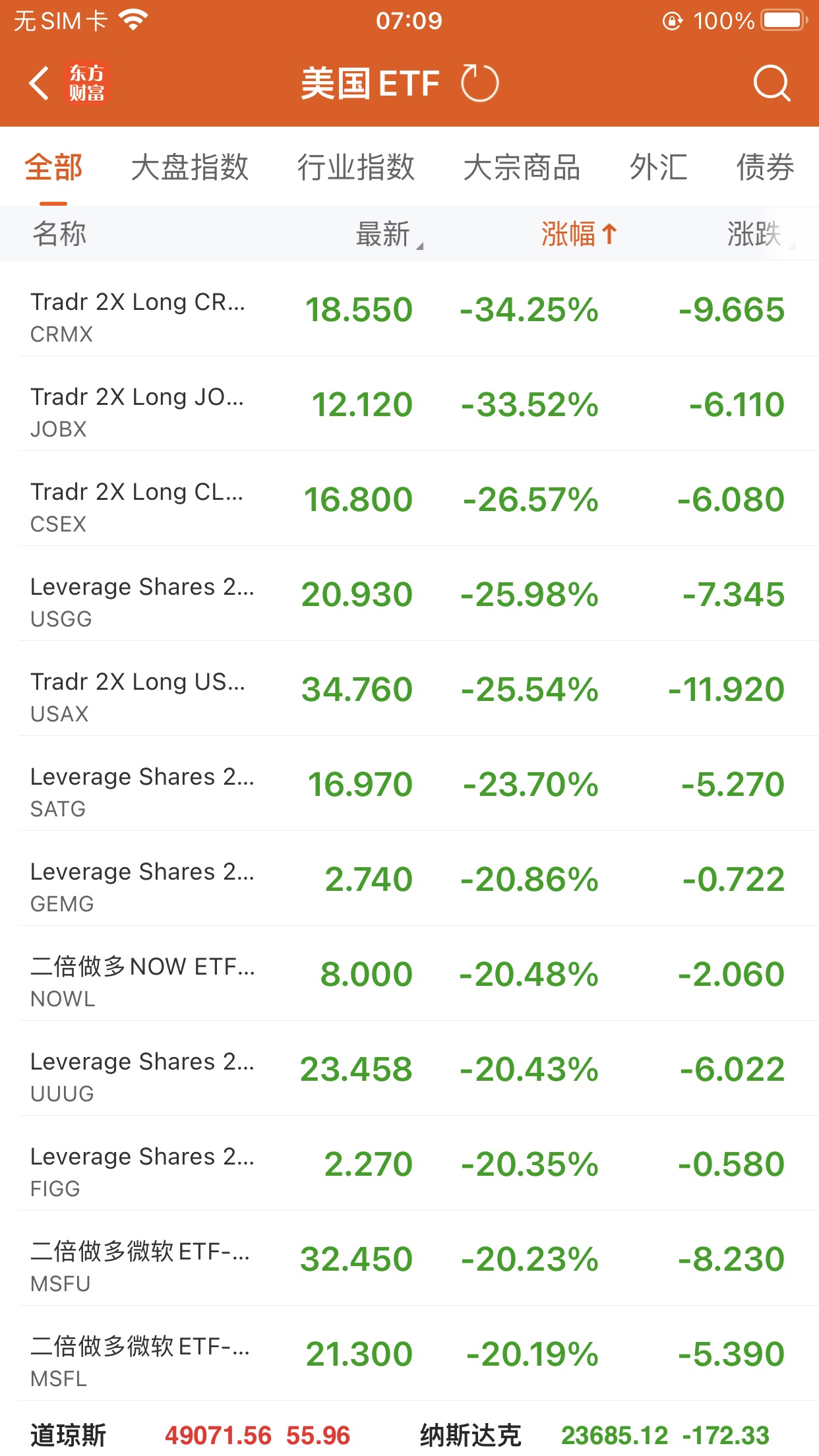This screenshot has width=819, height=1456.
Task: Select the 大宗商品 tab
Action: click(522, 167)
